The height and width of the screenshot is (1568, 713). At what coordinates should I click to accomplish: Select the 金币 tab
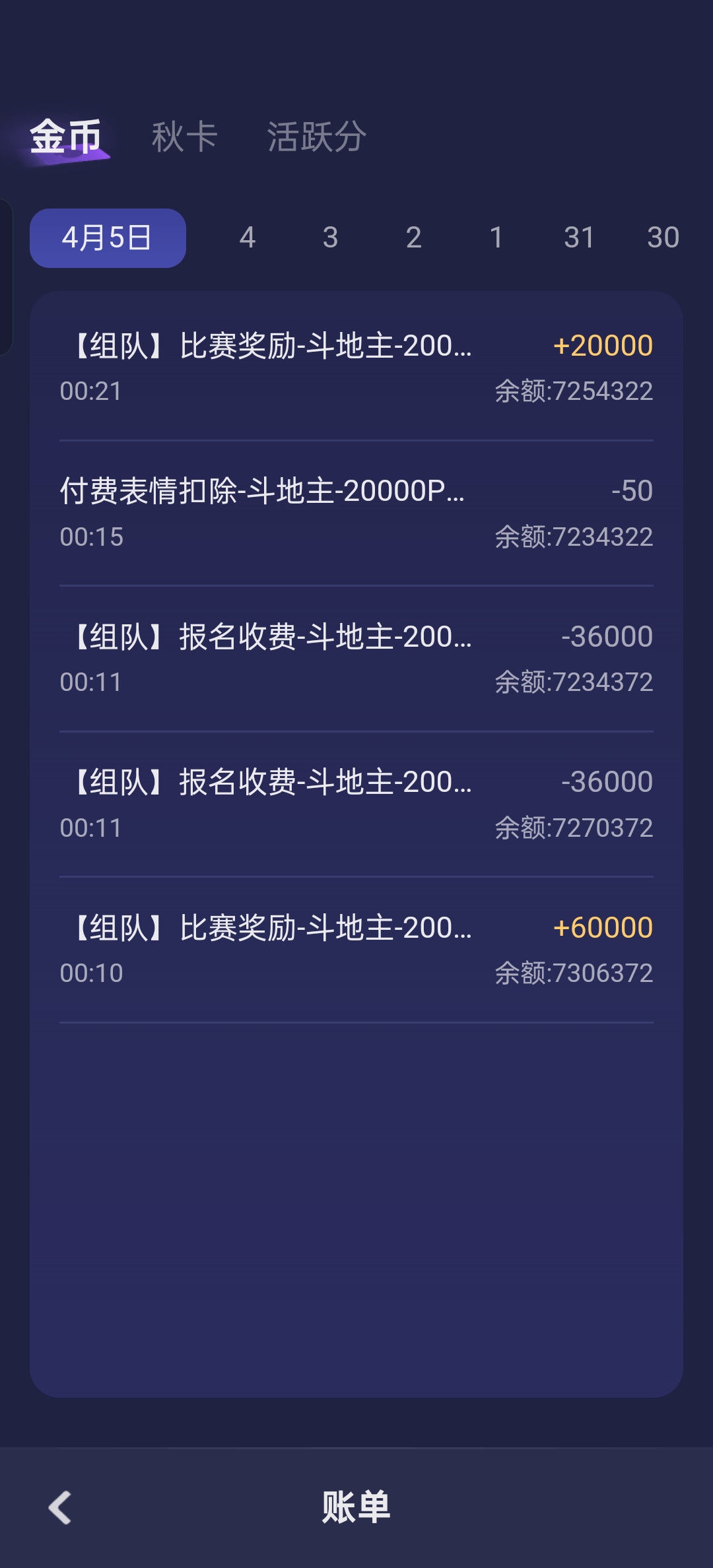(x=65, y=137)
